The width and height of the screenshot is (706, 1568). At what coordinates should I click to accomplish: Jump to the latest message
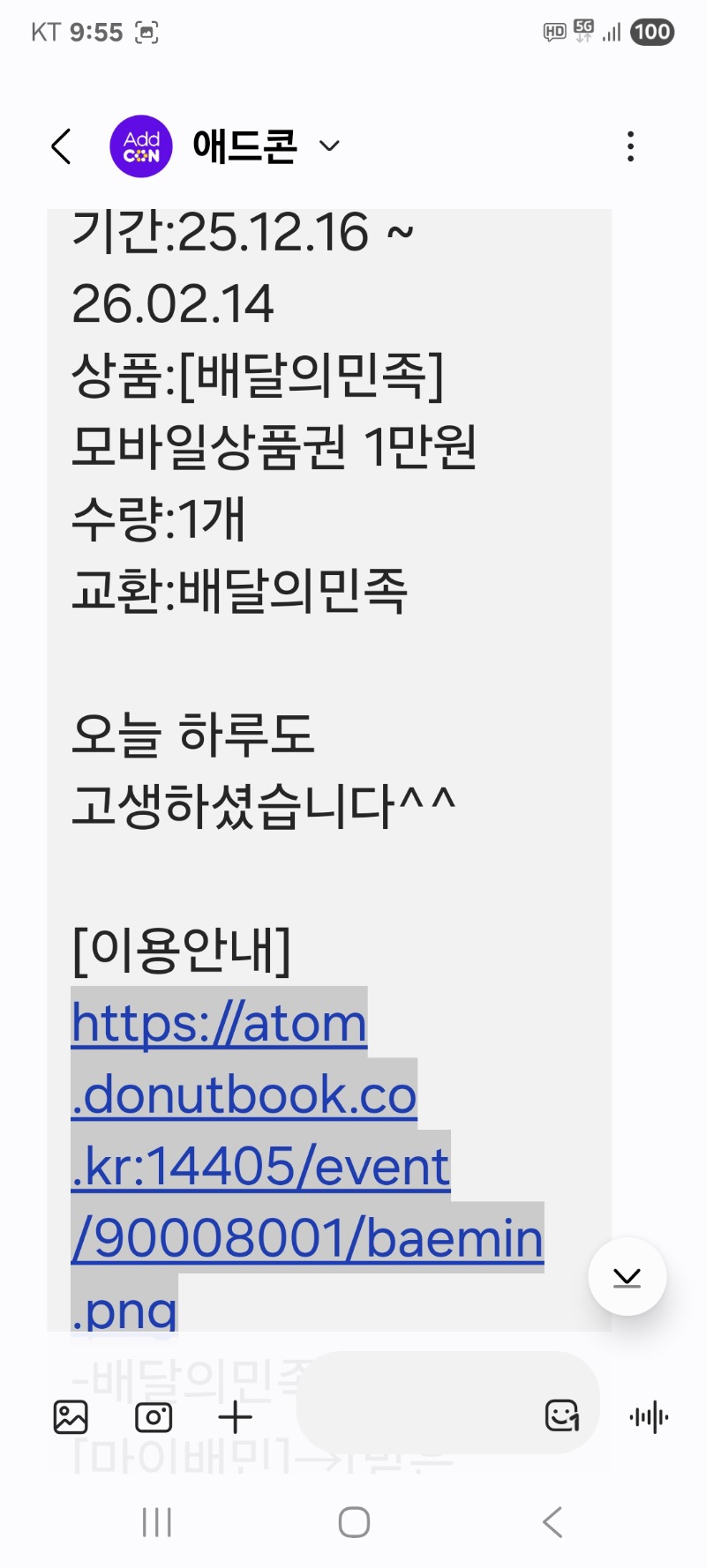[x=627, y=1276]
